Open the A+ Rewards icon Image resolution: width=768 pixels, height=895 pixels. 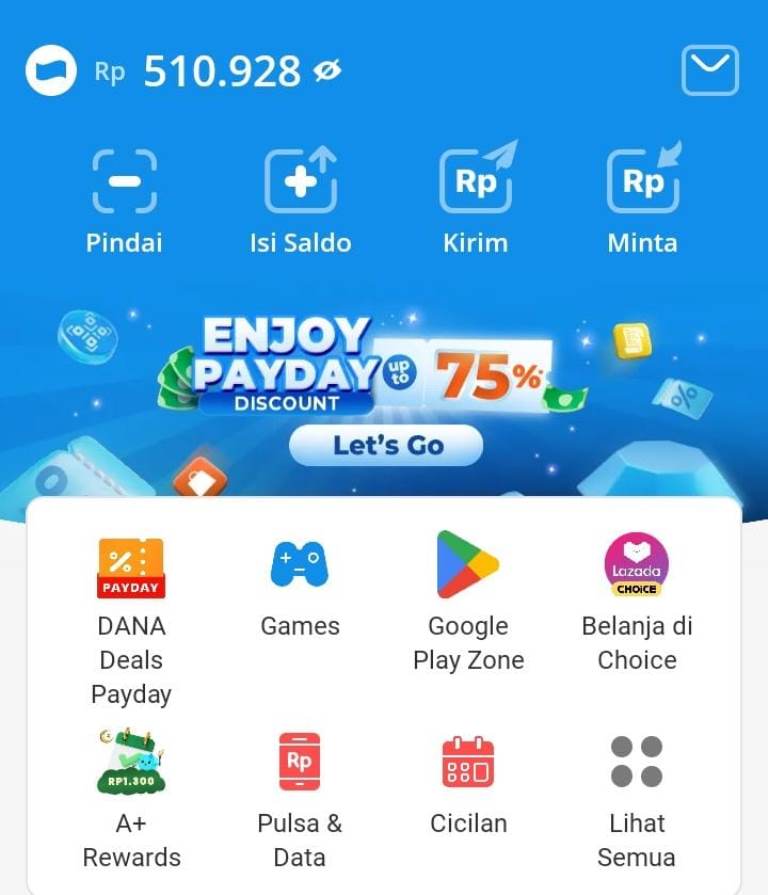pos(130,763)
